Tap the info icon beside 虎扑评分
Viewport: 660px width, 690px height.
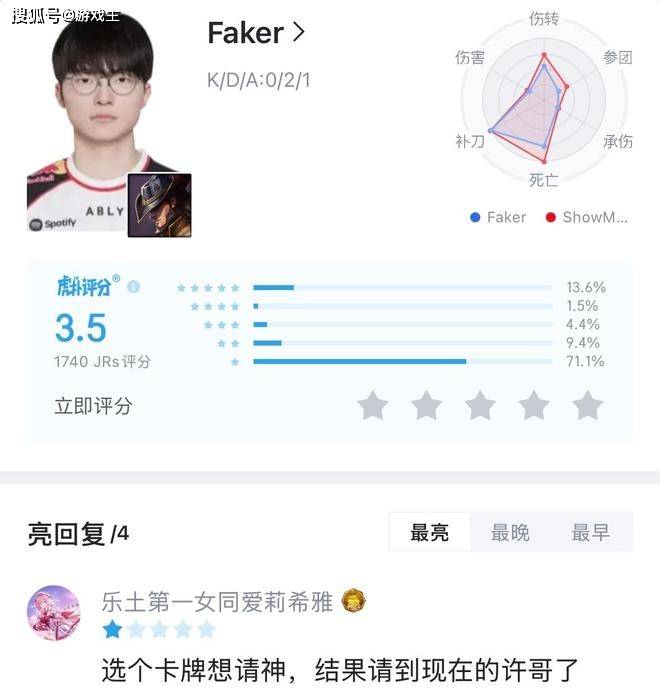click(x=133, y=287)
